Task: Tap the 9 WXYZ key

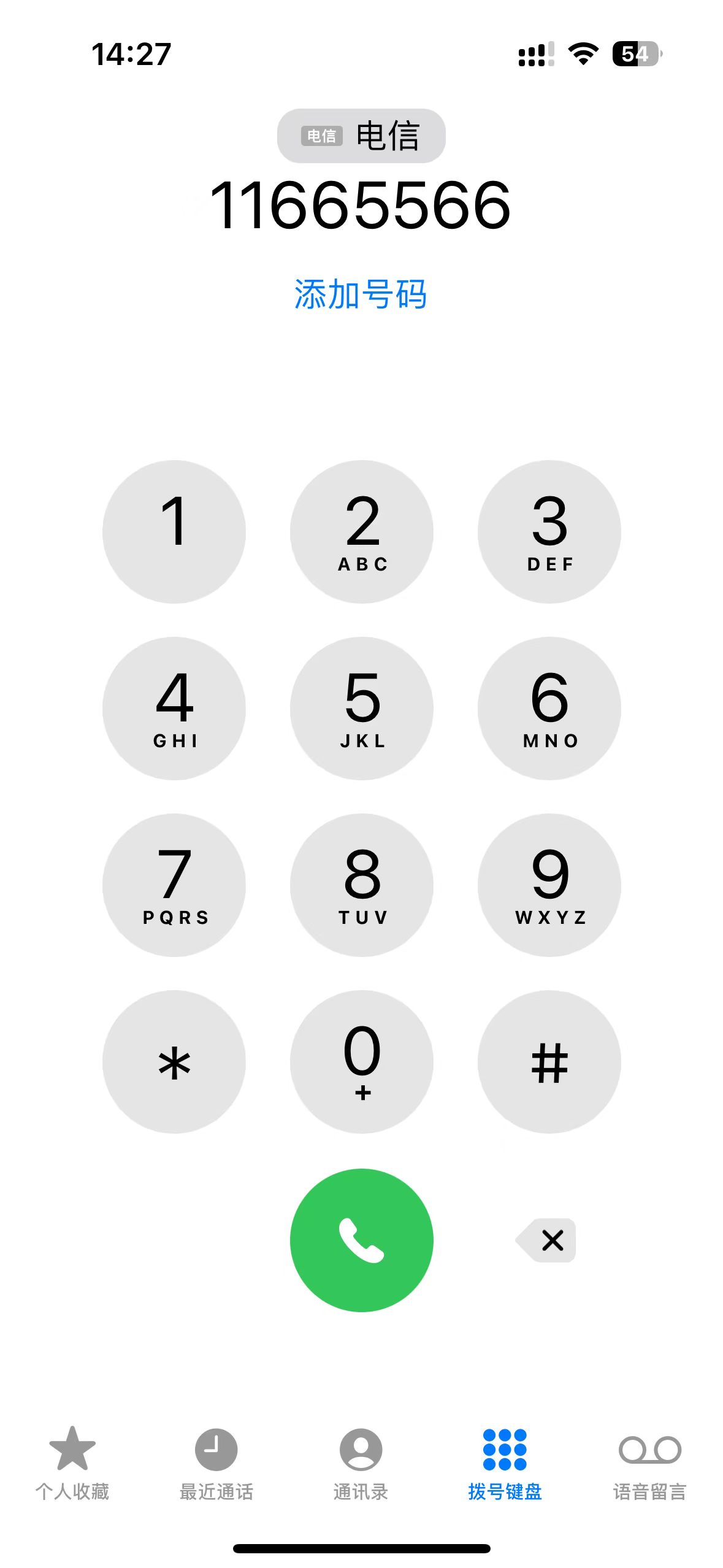Action: point(549,885)
